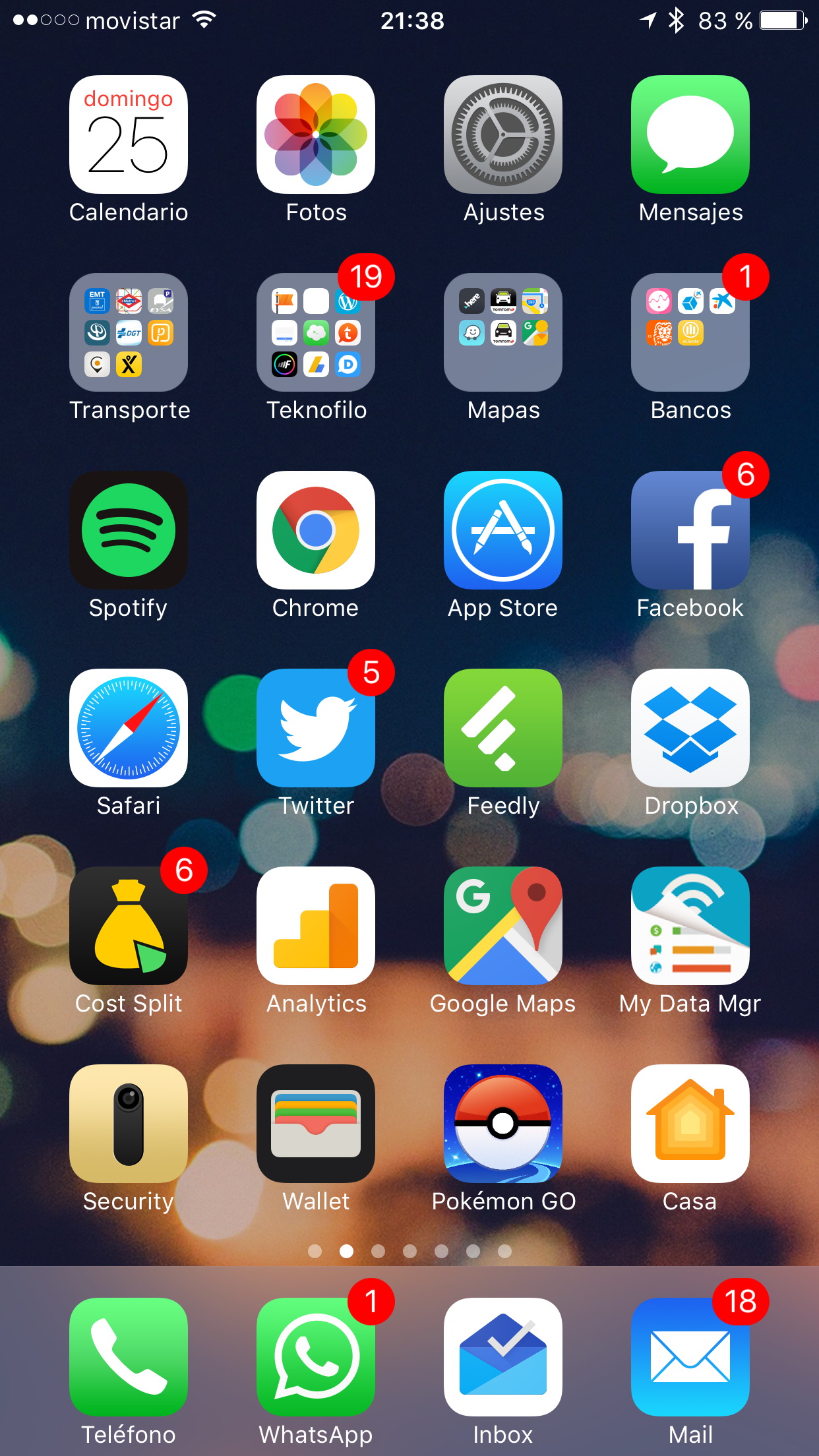Open the App Store

503,530
